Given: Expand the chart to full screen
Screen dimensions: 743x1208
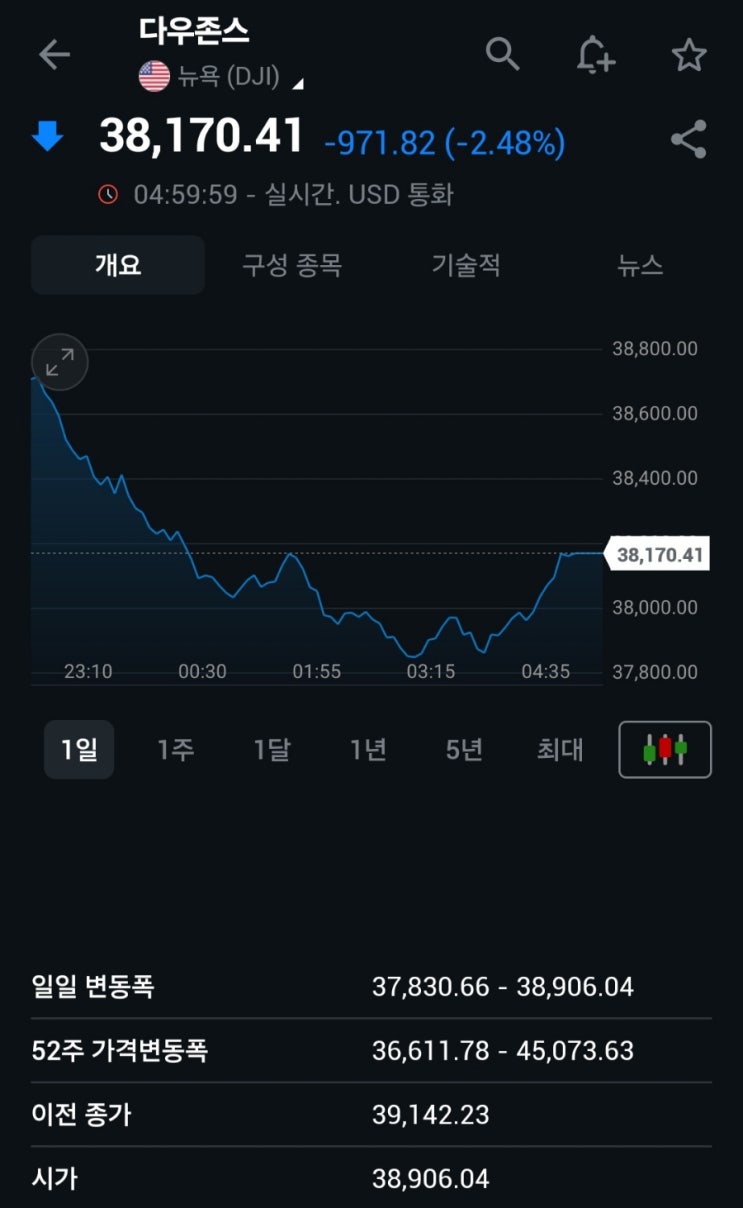Looking at the screenshot, I should click(60, 362).
